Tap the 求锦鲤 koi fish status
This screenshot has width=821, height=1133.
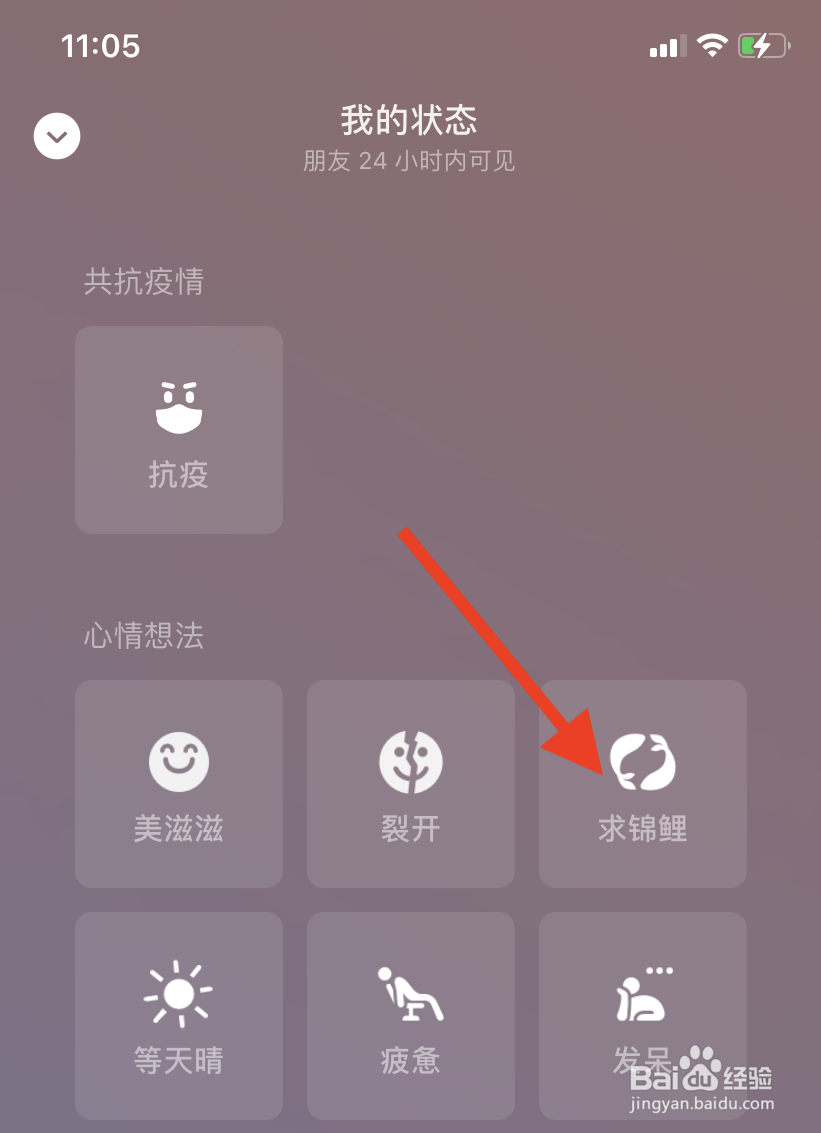642,760
